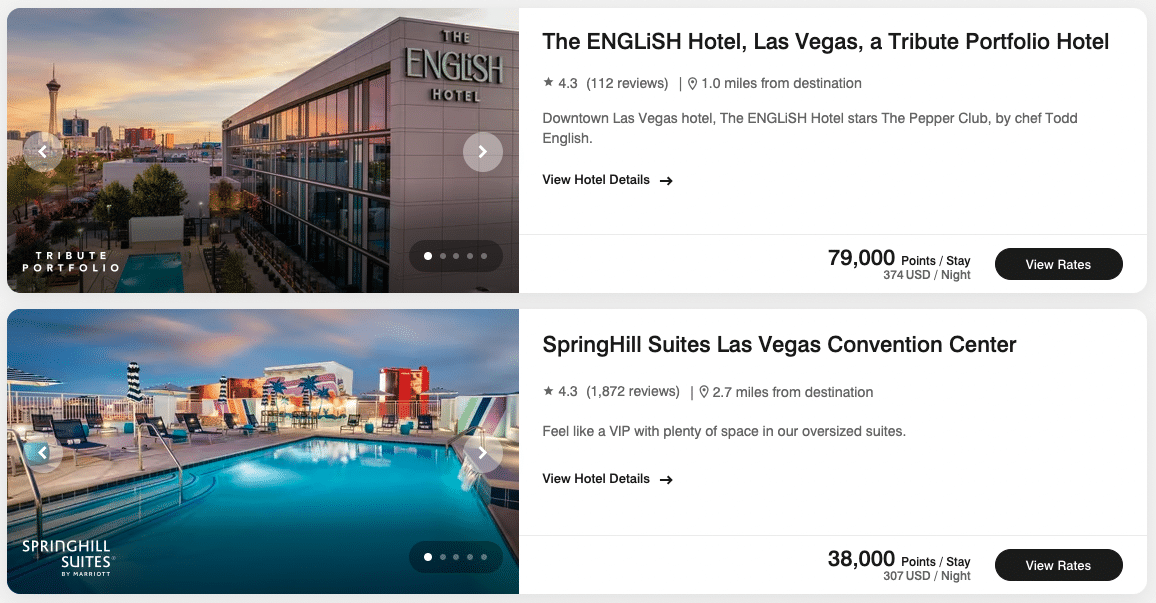Show previous photo of SpringHill Suites
Image resolution: width=1156 pixels, height=603 pixels.
click(43, 453)
